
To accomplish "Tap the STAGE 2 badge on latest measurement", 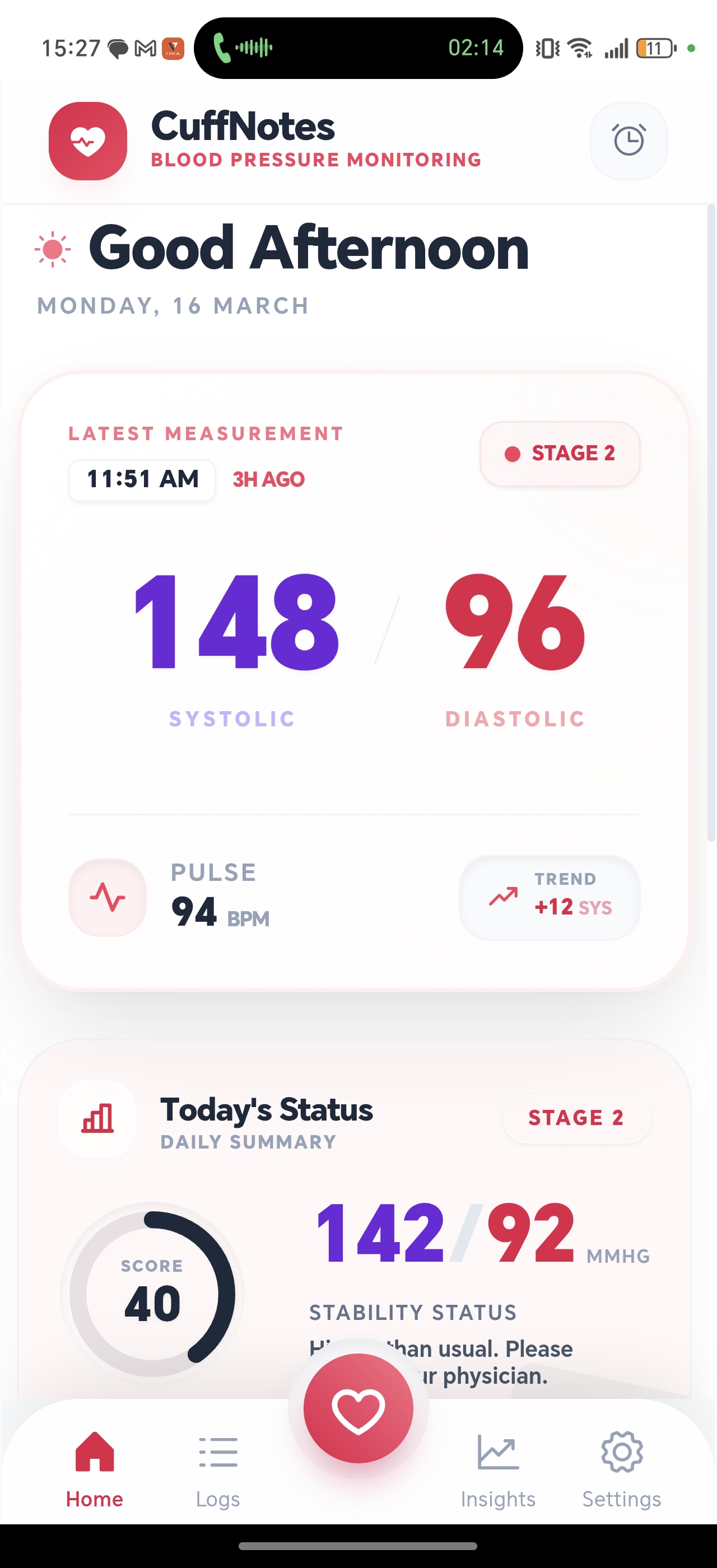I will (560, 453).
